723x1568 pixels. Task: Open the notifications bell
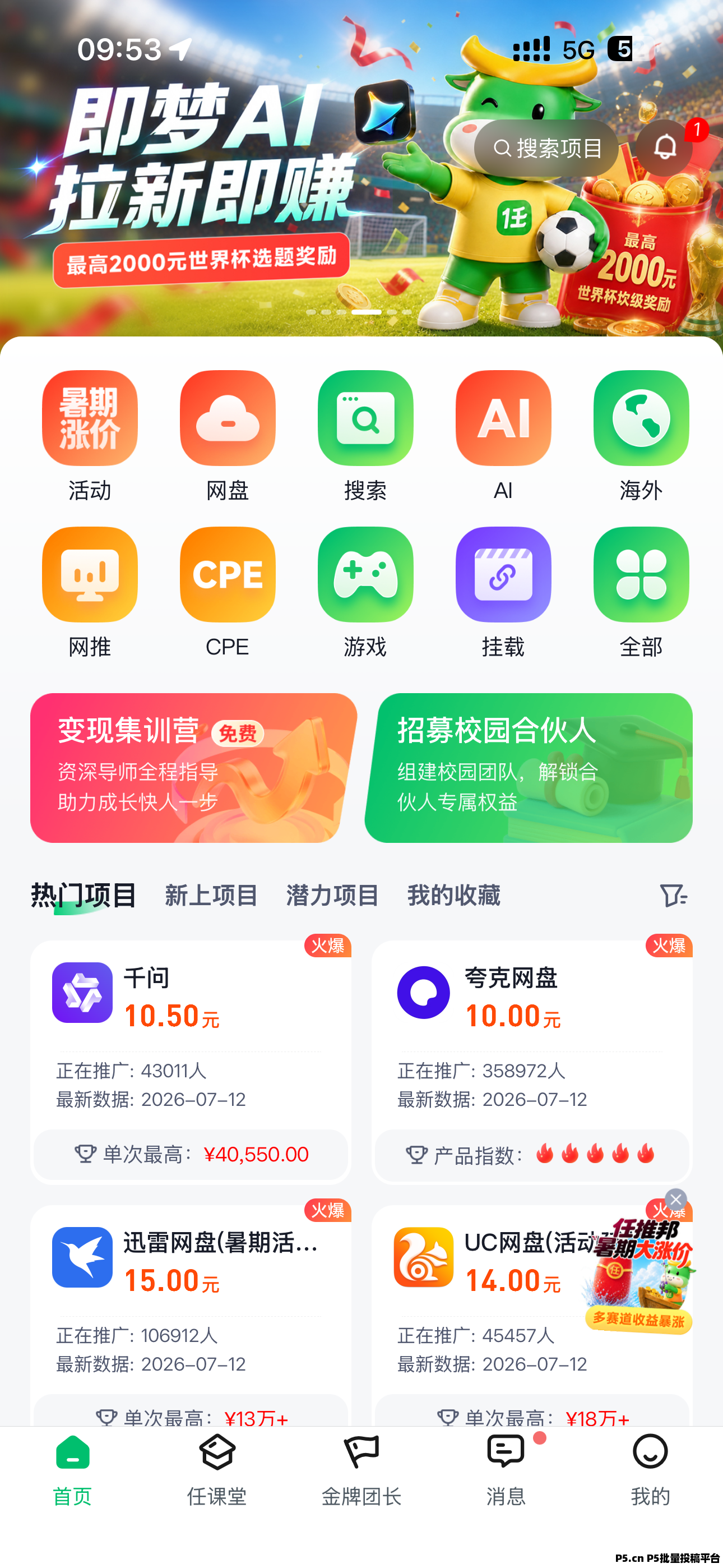[665, 147]
